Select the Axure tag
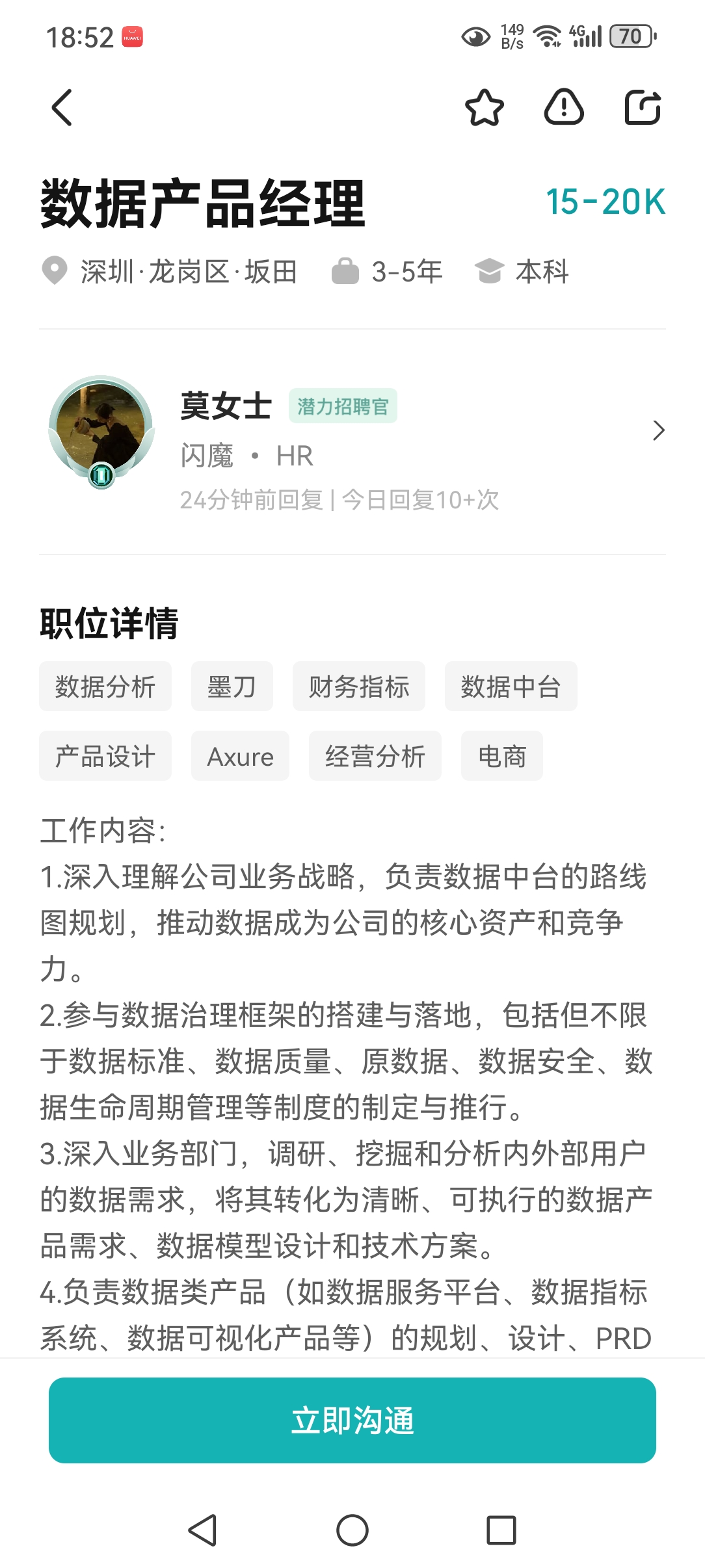 click(240, 756)
